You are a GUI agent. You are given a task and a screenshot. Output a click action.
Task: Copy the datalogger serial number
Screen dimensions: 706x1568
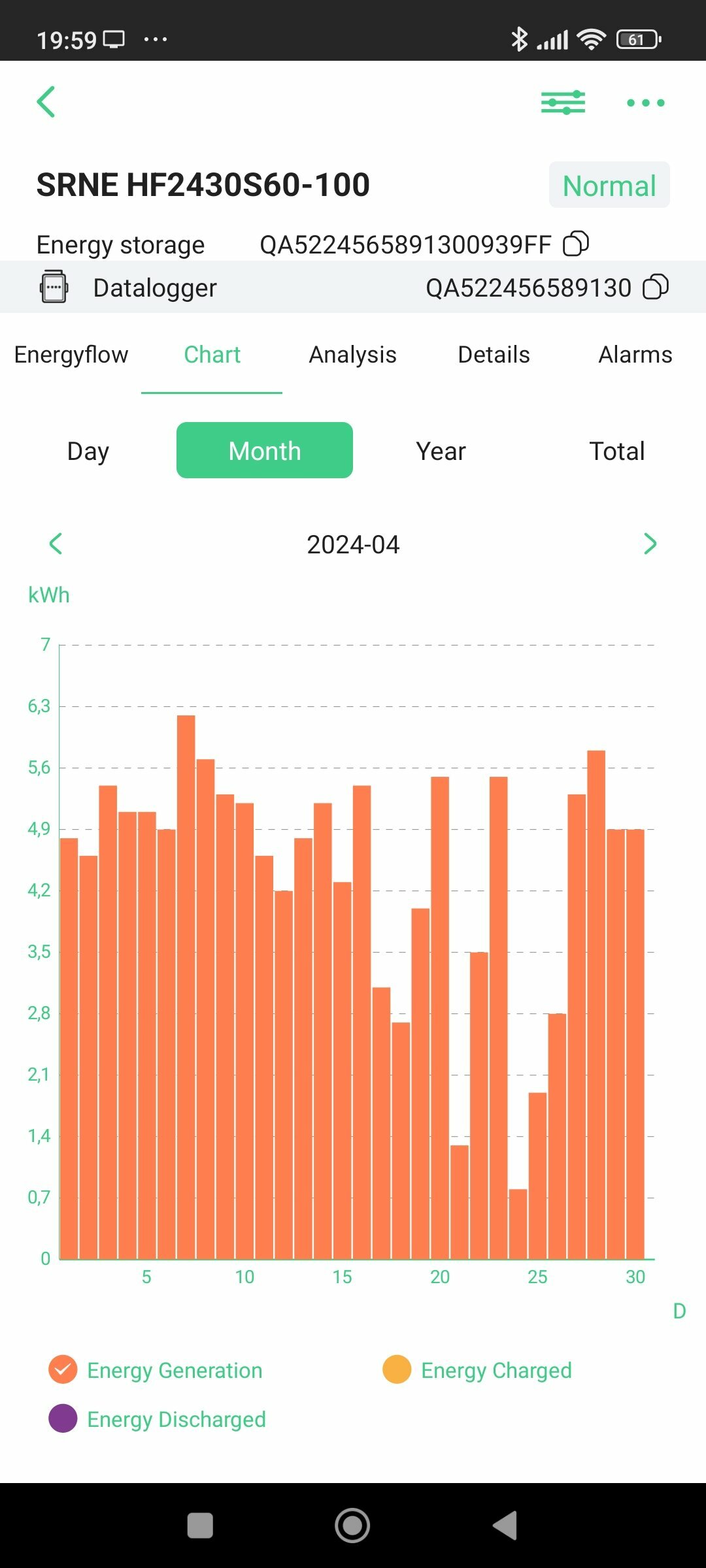[656, 287]
